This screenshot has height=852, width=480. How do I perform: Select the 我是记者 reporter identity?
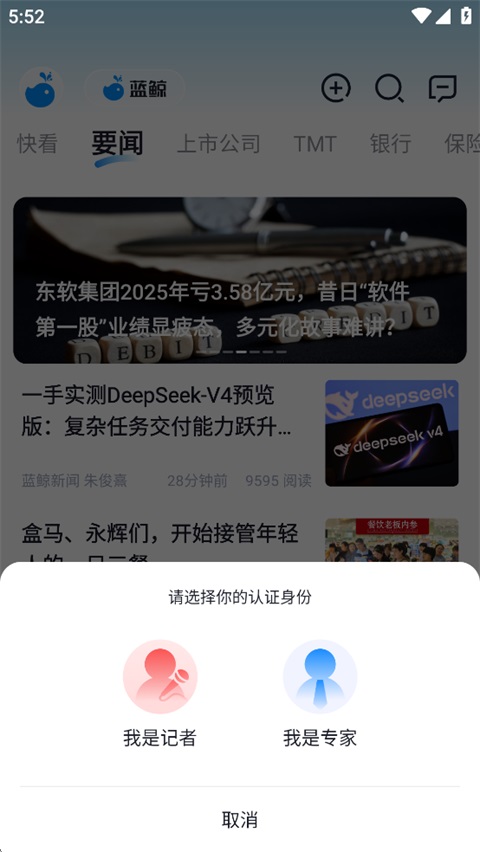tap(160, 694)
